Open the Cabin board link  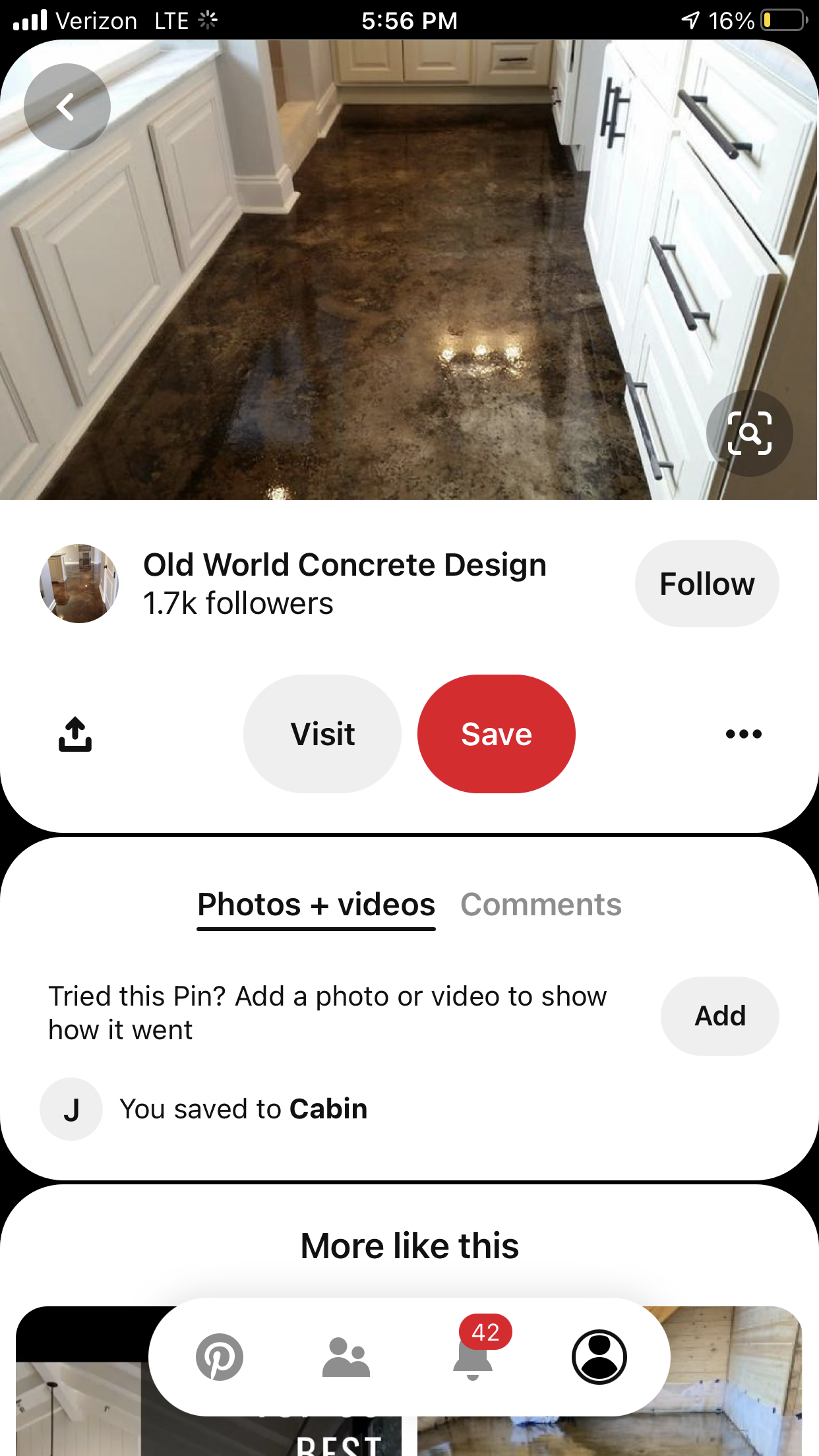point(328,1109)
